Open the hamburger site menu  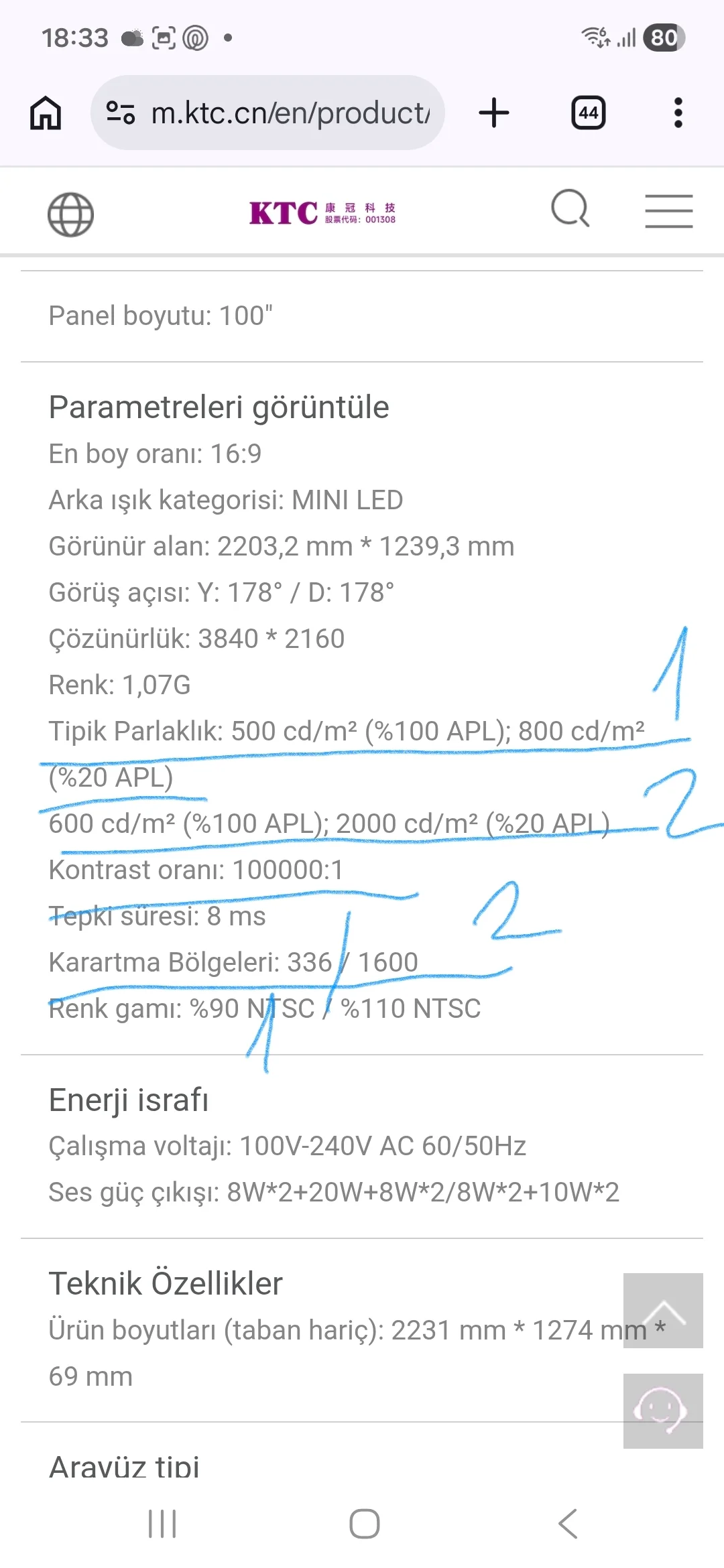tap(669, 211)
